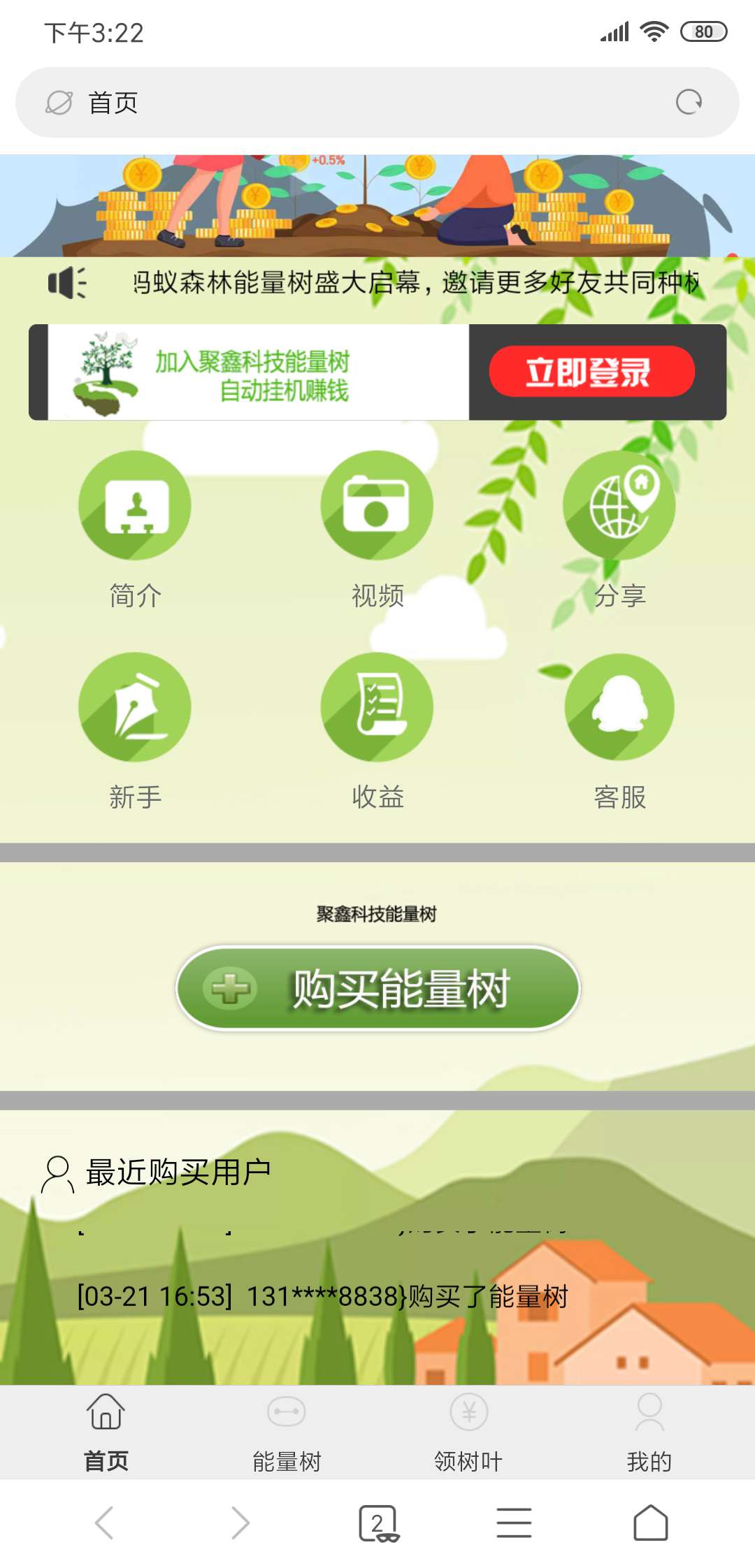Go back with the browser back arrow
The width and height of the screenshot is (755, 1568).
point(104,1523)
